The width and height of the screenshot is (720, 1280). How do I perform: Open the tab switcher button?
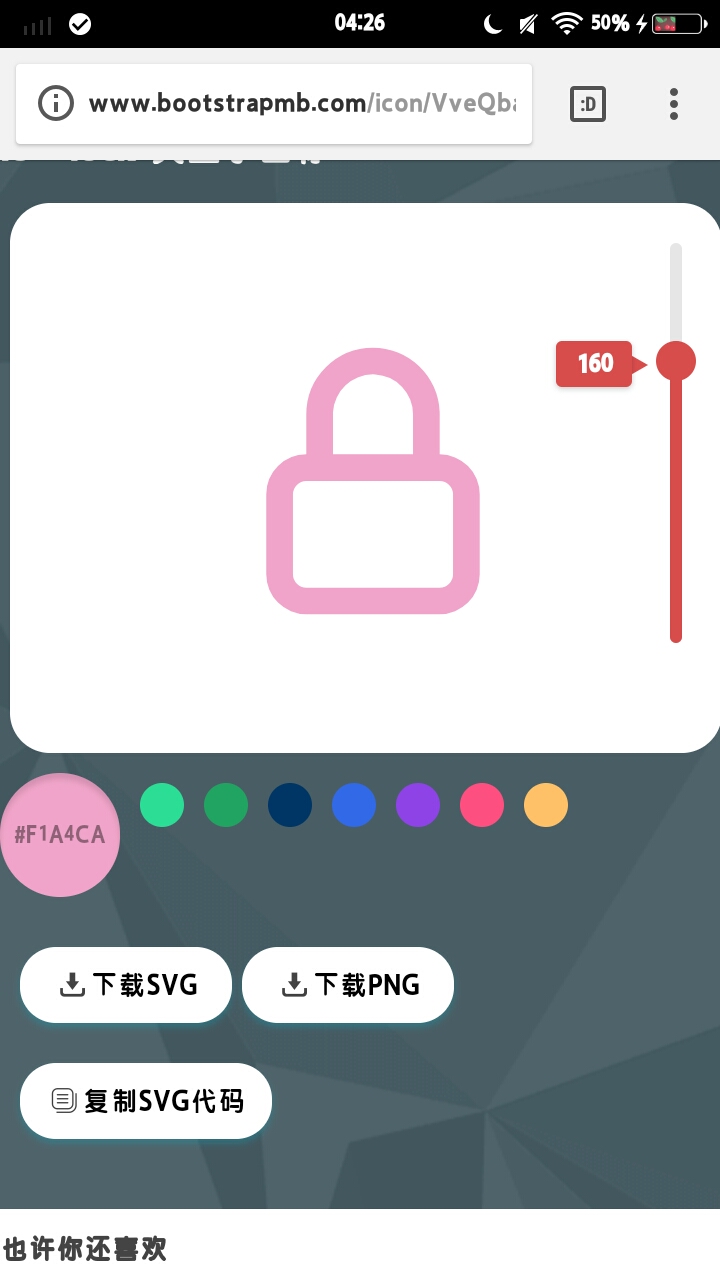(588, 104)
